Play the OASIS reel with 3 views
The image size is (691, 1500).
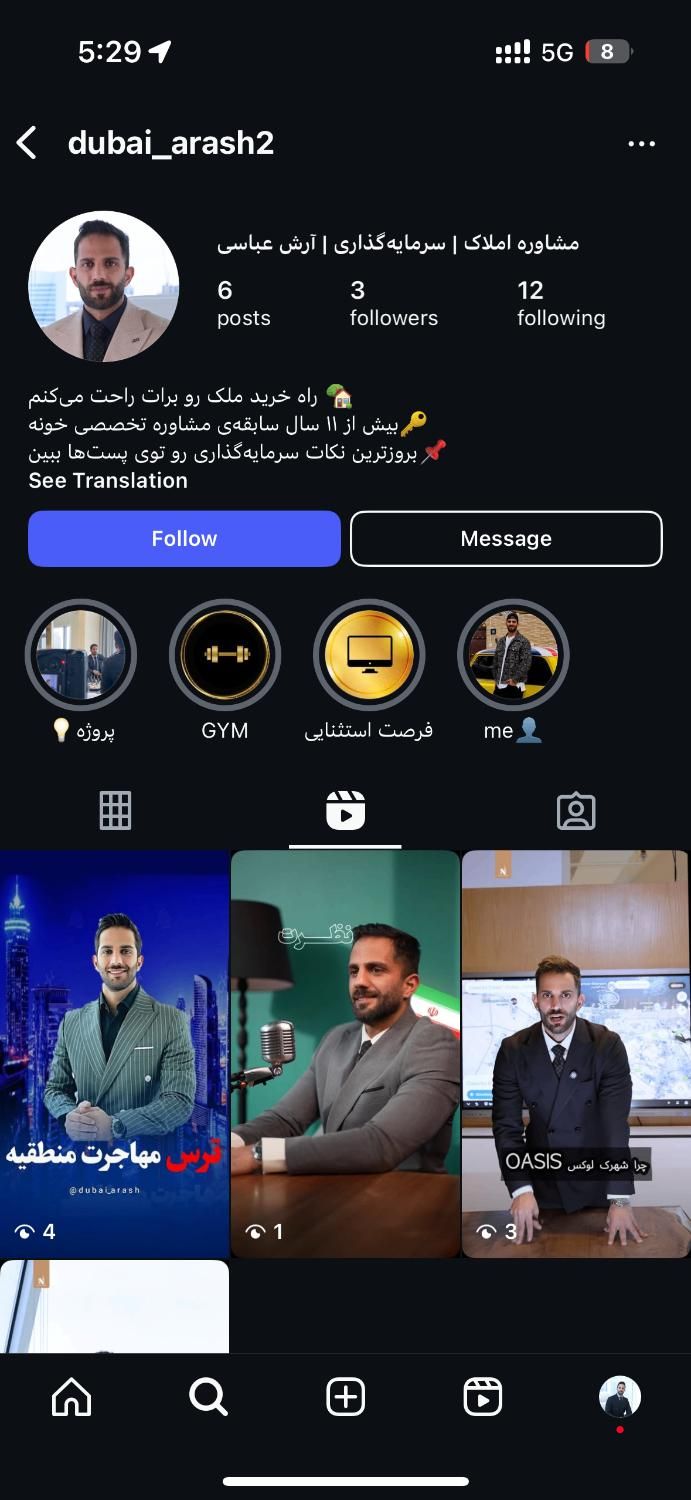(575, 1053)
